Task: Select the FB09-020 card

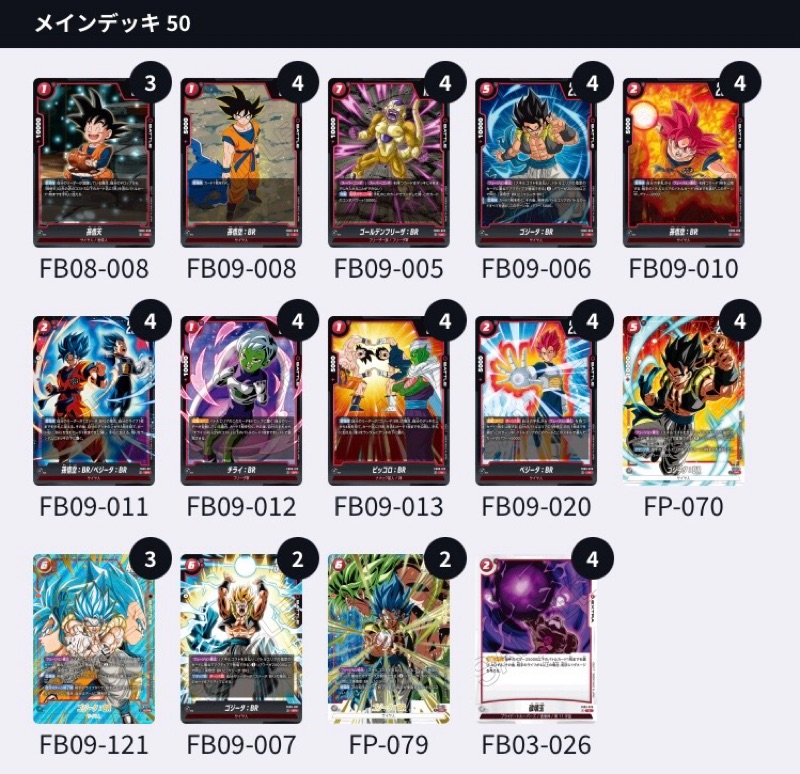Action: [536, 401]
